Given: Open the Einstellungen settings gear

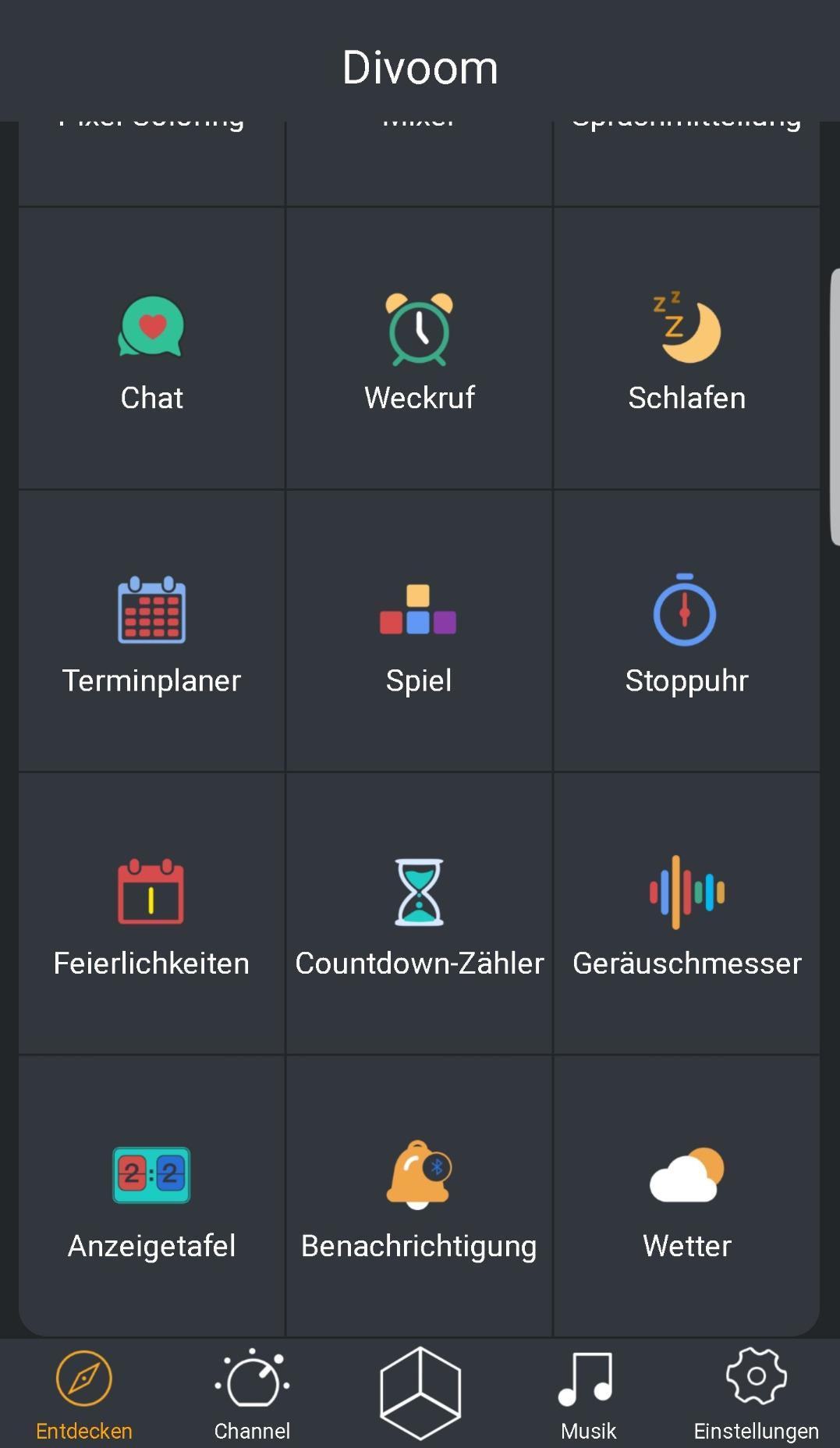Looking at the screenshot, I should pos(753,1393).
